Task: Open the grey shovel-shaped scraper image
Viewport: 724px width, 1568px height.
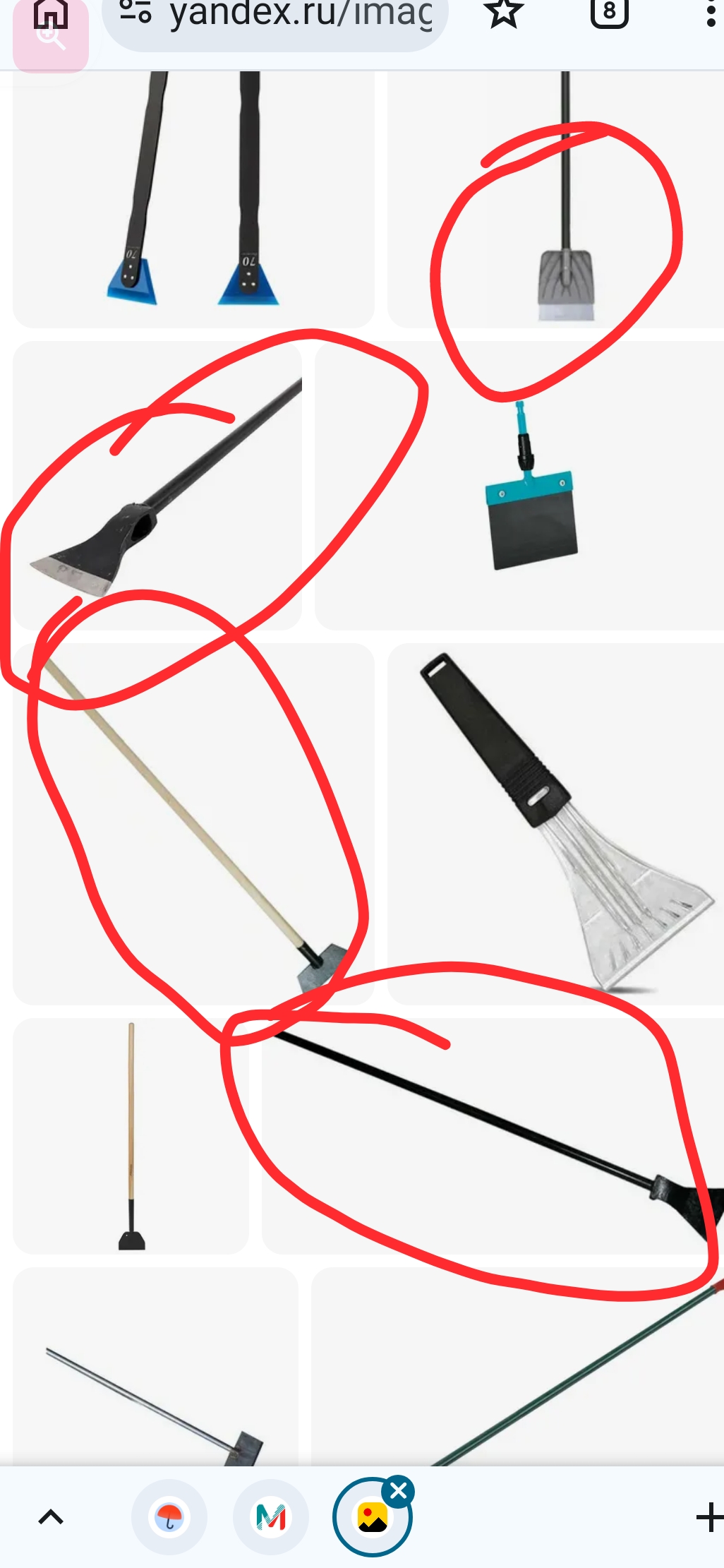Action: coord(557,205)
